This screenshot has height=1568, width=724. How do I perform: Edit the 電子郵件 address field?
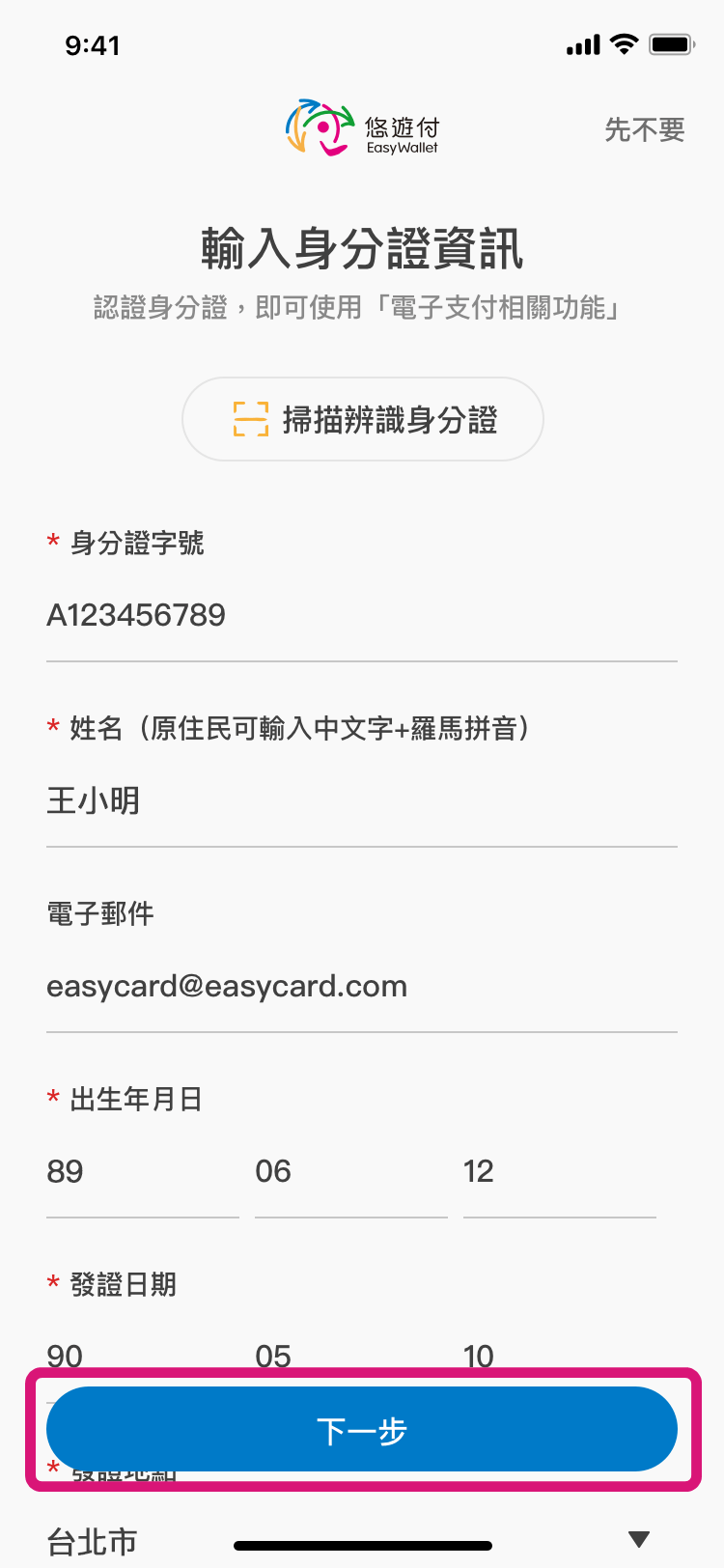click(x=361, y=987)
